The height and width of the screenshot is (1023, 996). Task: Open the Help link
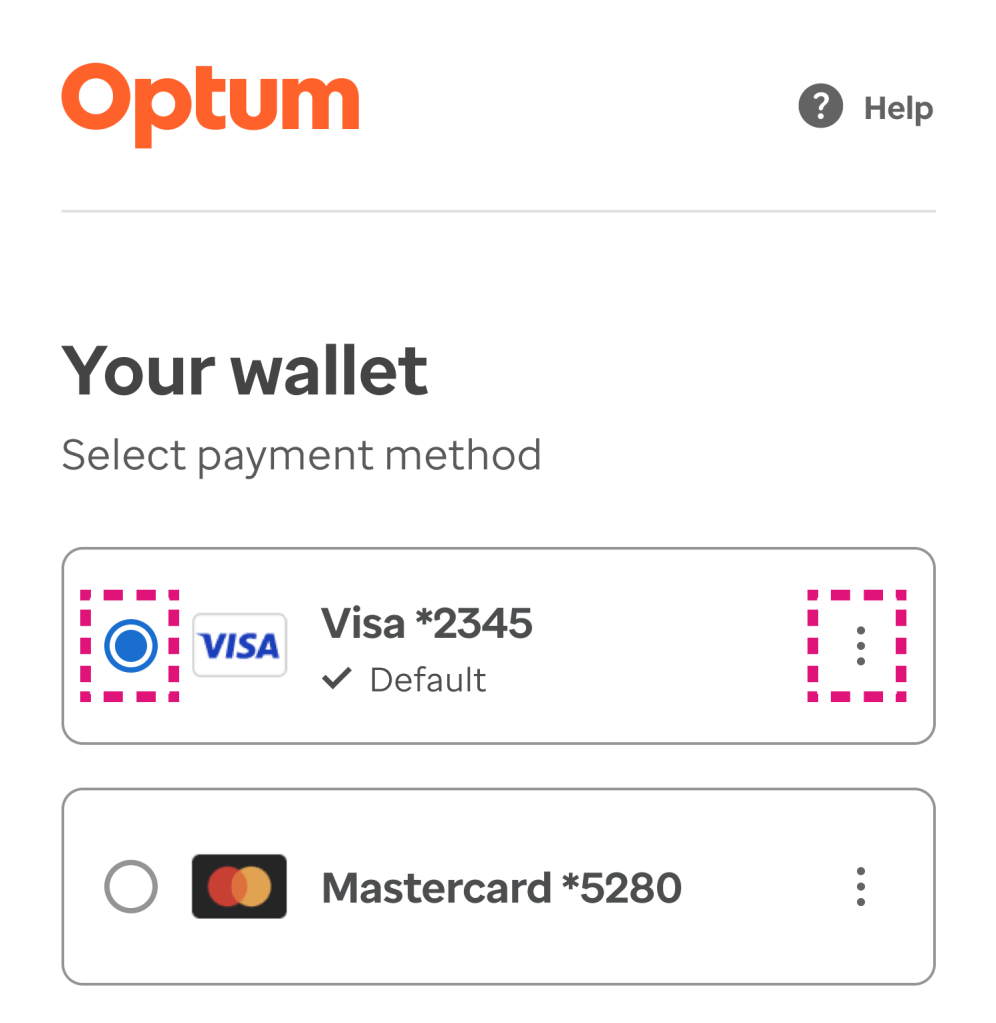pos(866,107)
